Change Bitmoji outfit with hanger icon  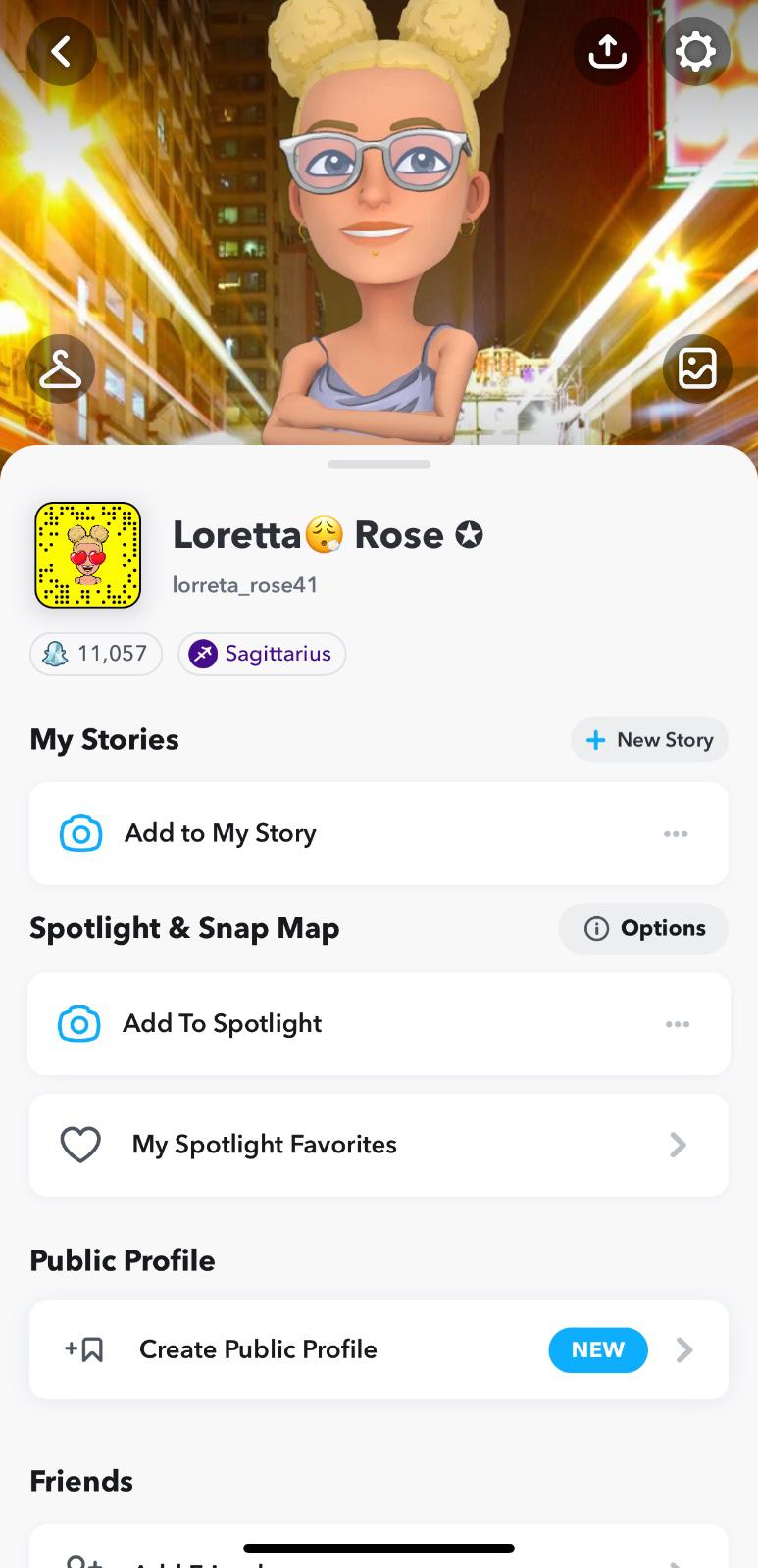pos(61,369)
